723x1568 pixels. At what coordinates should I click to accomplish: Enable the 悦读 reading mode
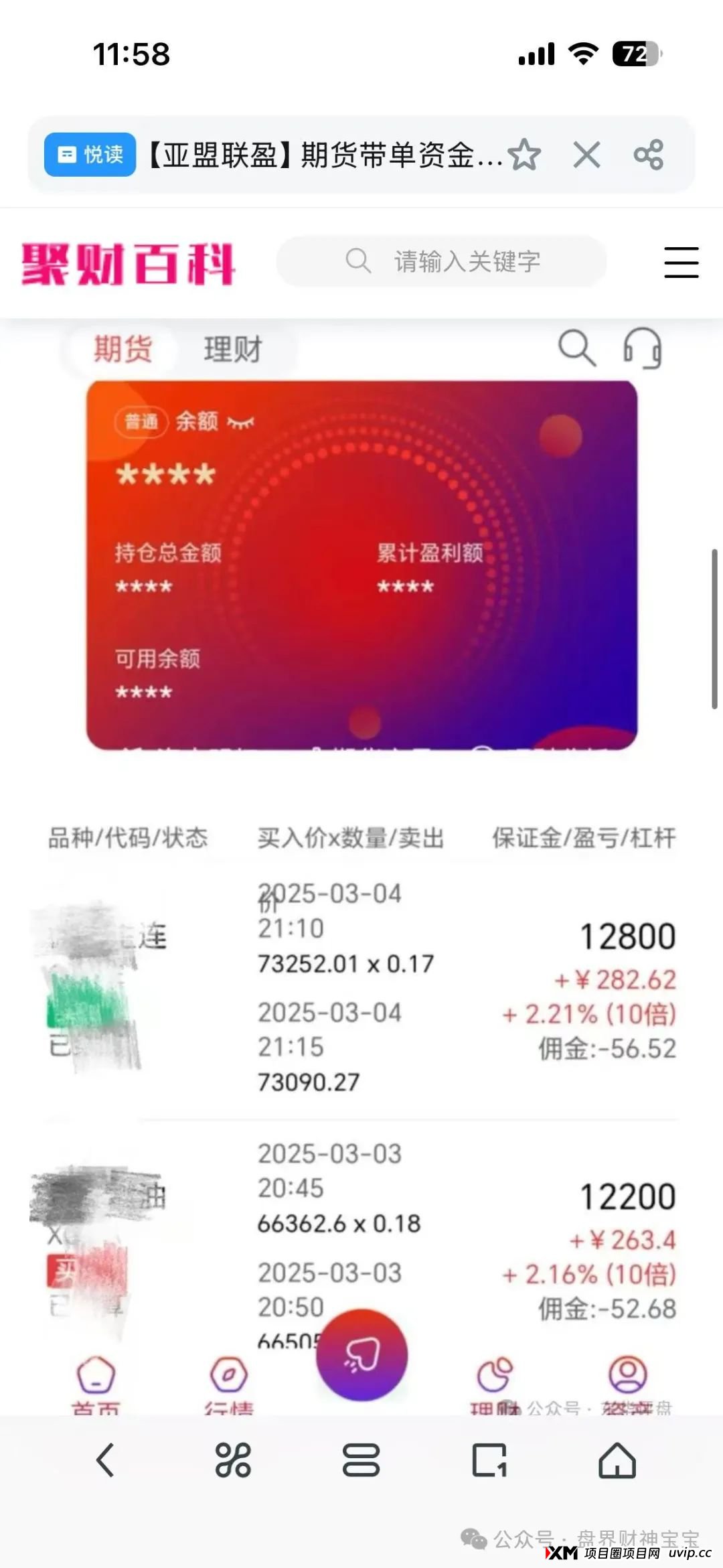tap(90, 155)
